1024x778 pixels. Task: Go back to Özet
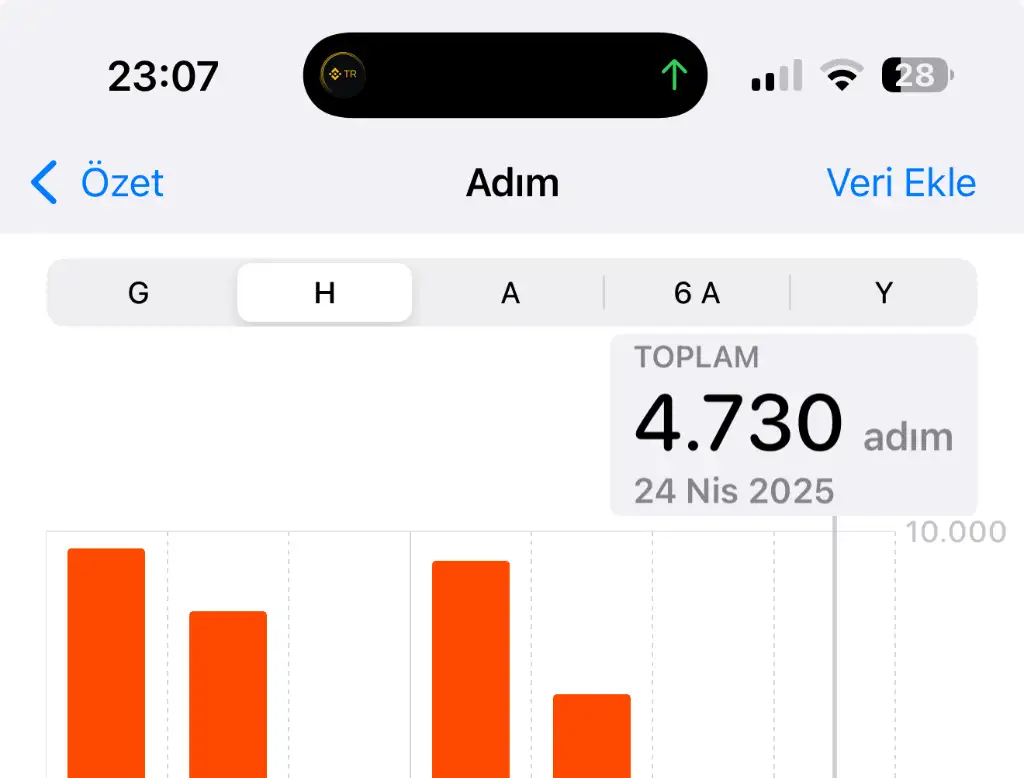98,183
